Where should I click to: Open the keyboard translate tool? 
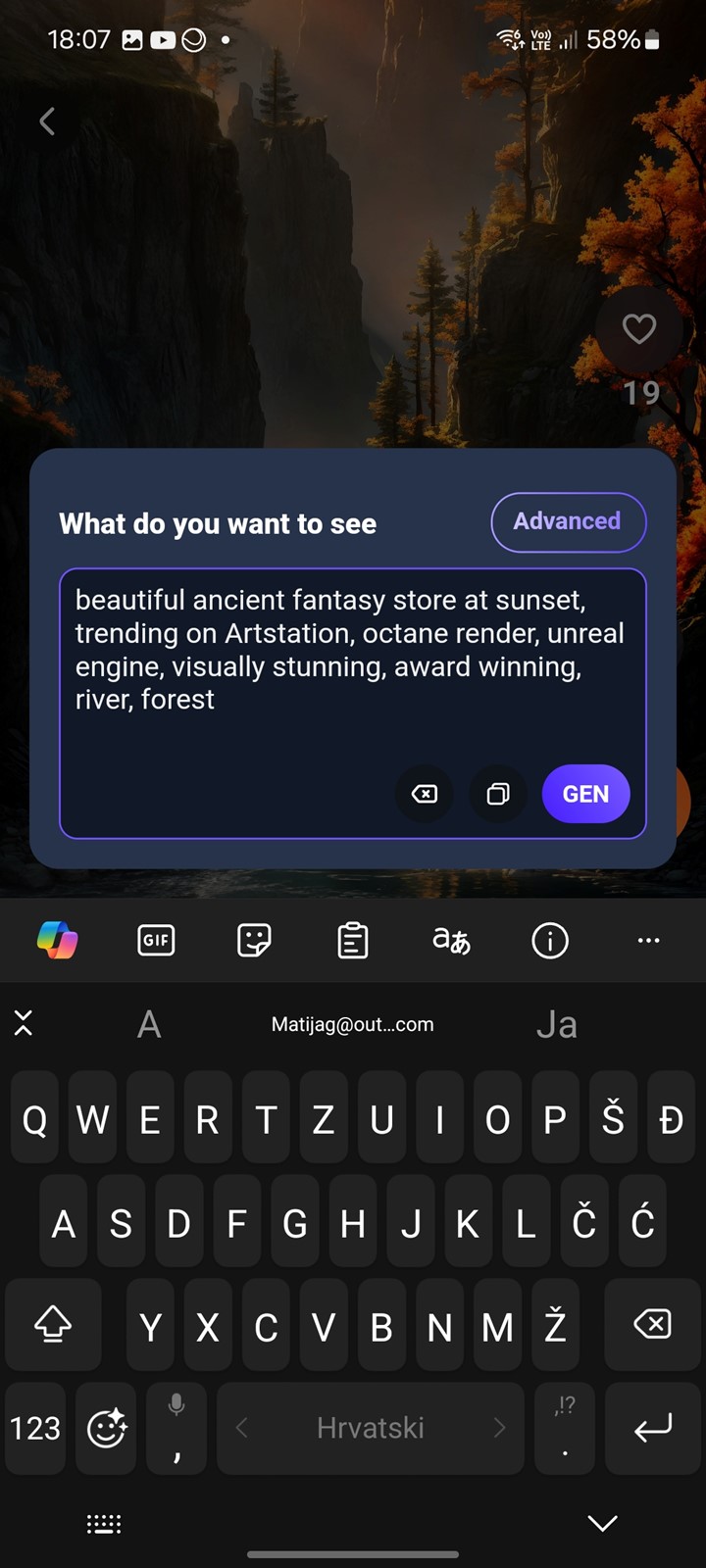(452, 941)
